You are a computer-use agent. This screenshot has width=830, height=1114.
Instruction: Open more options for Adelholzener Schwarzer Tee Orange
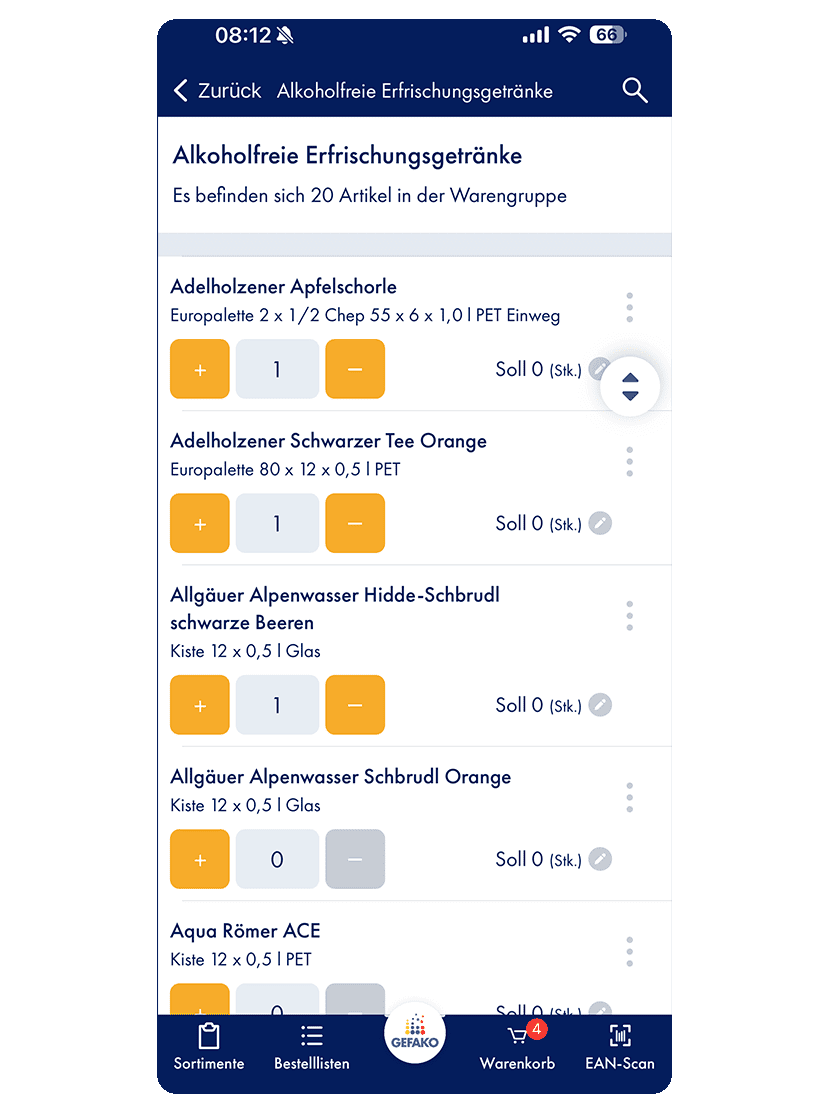coord(629,462)
